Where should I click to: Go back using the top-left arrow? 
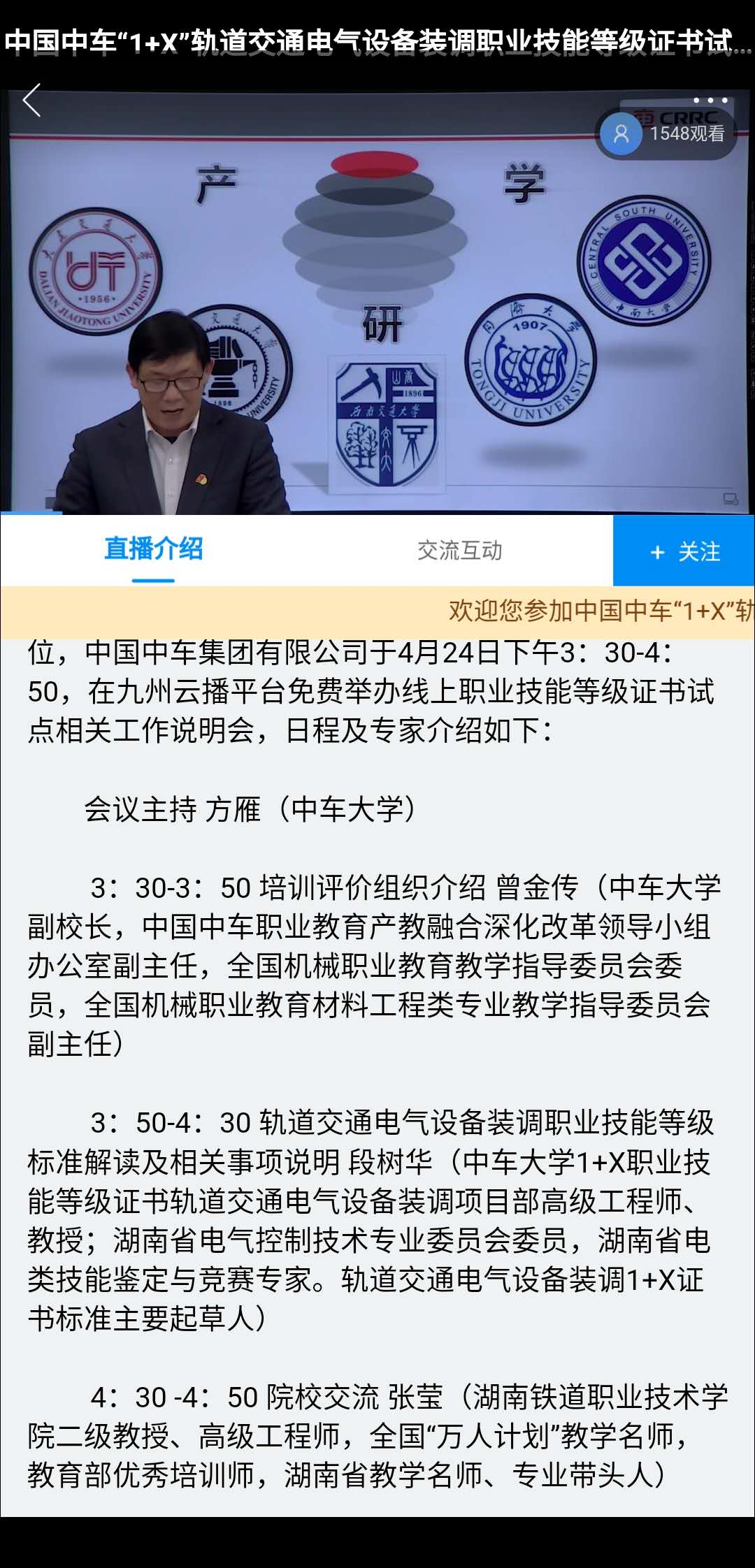[32, 101]
